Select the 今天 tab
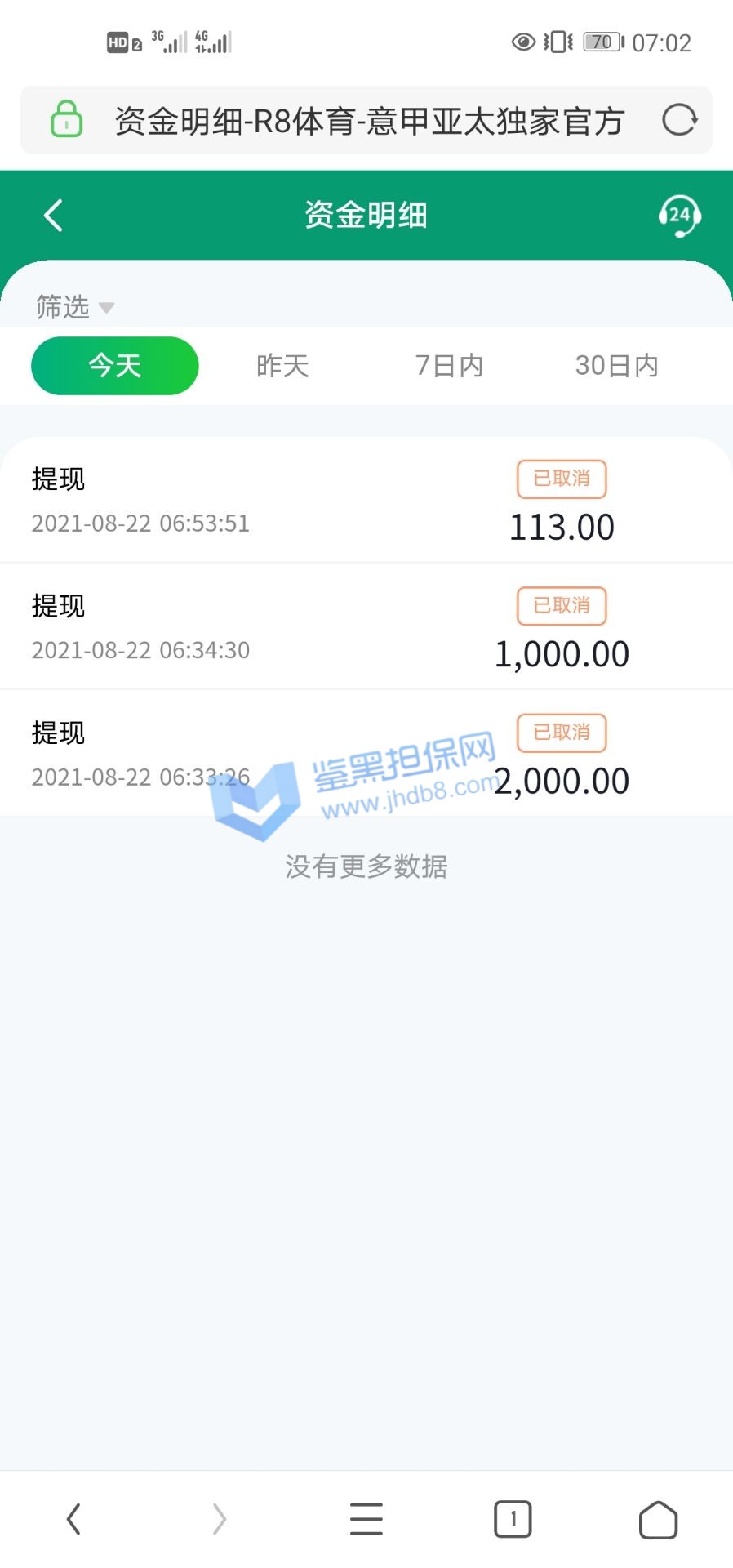This screenshot has width=733, height=1568. 115,366
